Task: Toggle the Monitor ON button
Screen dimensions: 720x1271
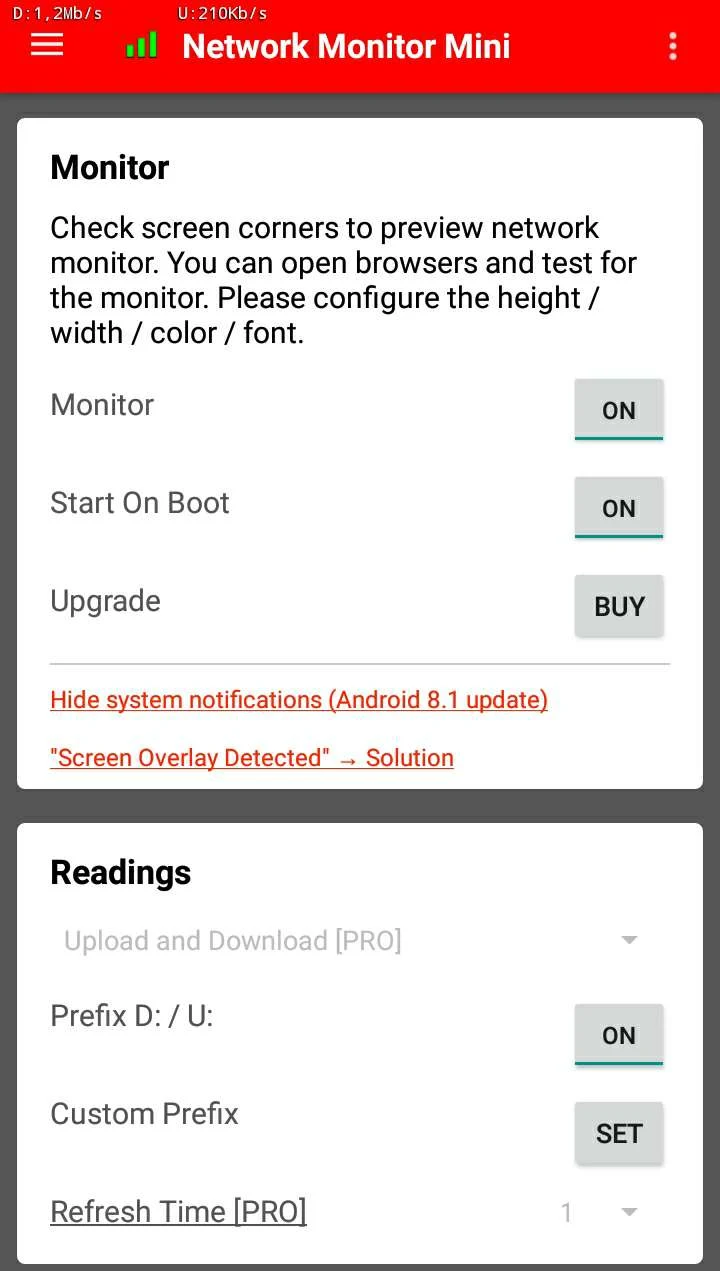Action: 619,410
